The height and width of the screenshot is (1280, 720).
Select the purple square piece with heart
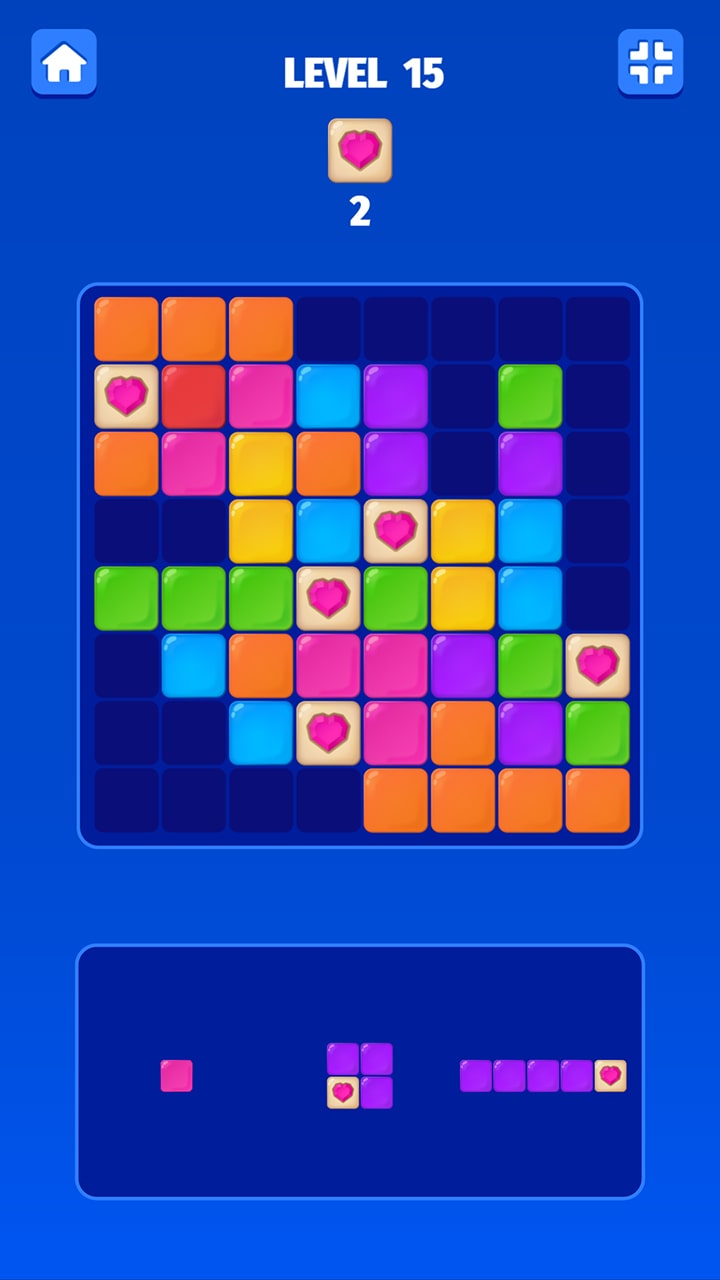coord(360,1075)
